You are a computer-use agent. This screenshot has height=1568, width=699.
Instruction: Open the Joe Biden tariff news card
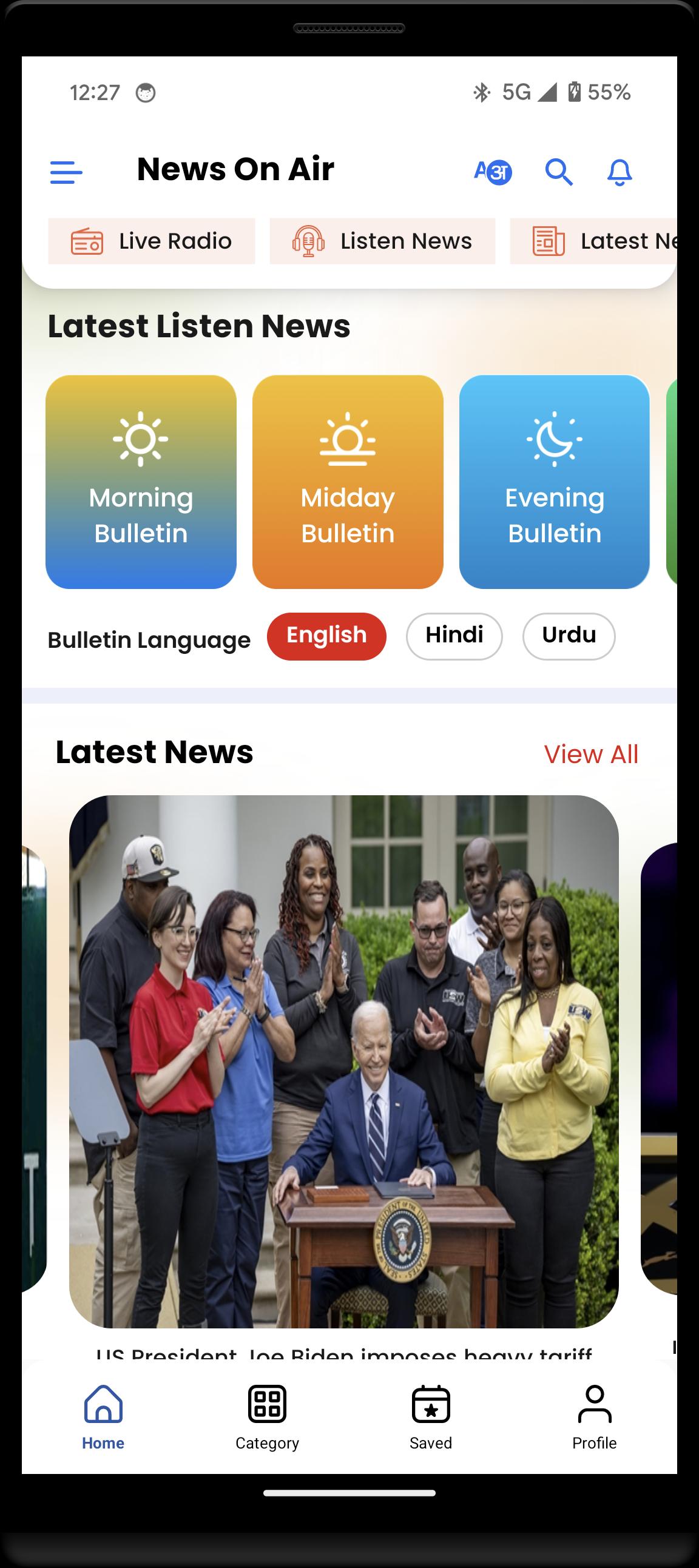tap(344, 1062)
